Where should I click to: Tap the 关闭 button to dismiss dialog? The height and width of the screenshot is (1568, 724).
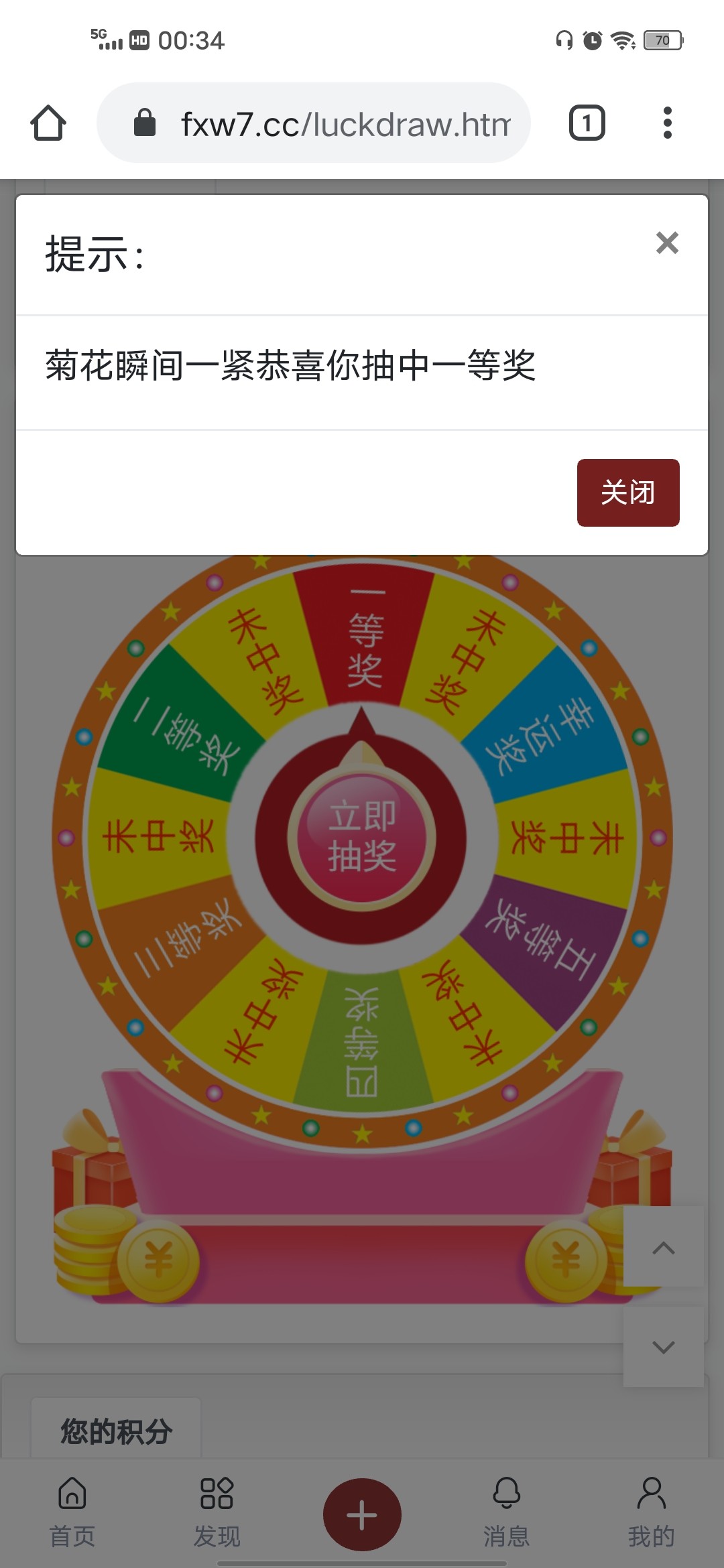pos(627,493)
